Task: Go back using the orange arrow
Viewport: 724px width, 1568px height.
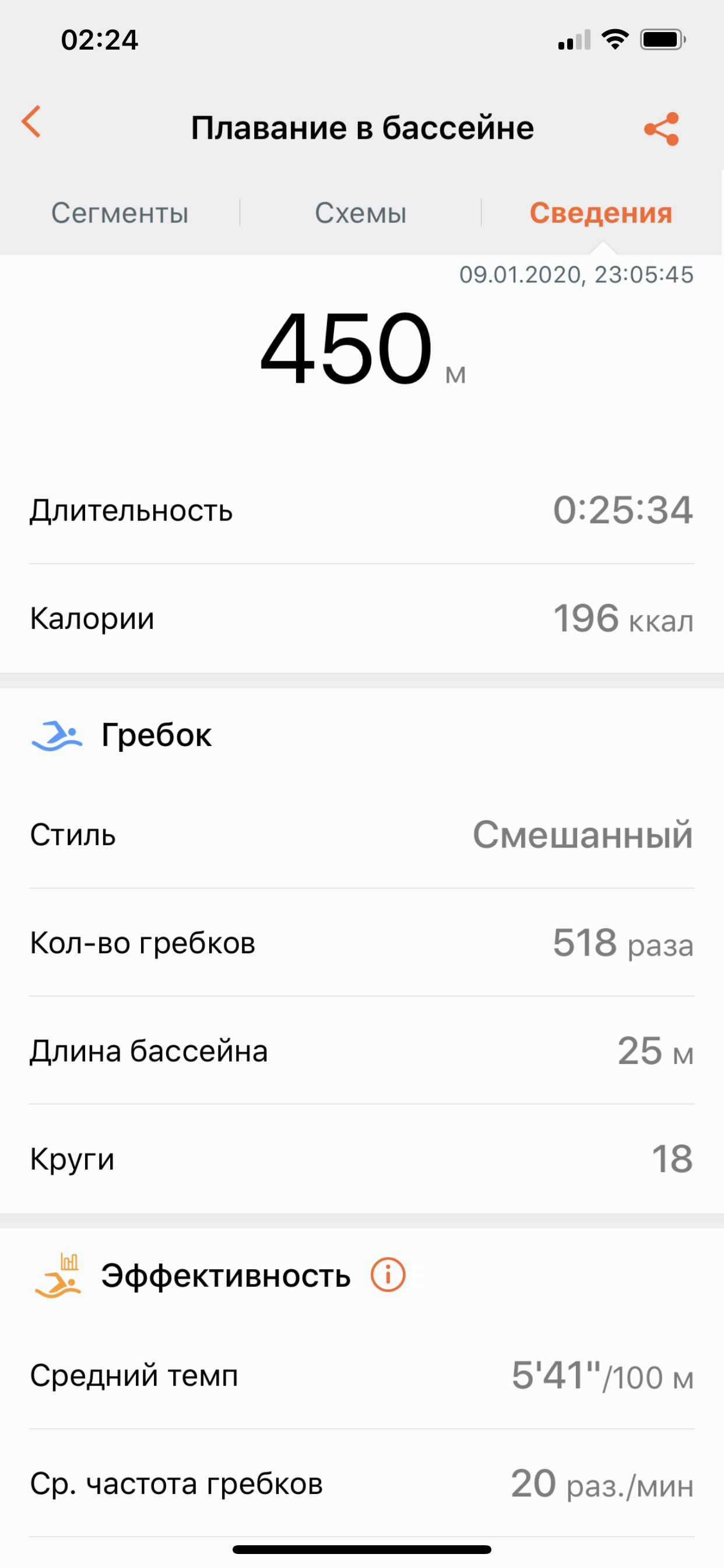Action: pos(31,122)
